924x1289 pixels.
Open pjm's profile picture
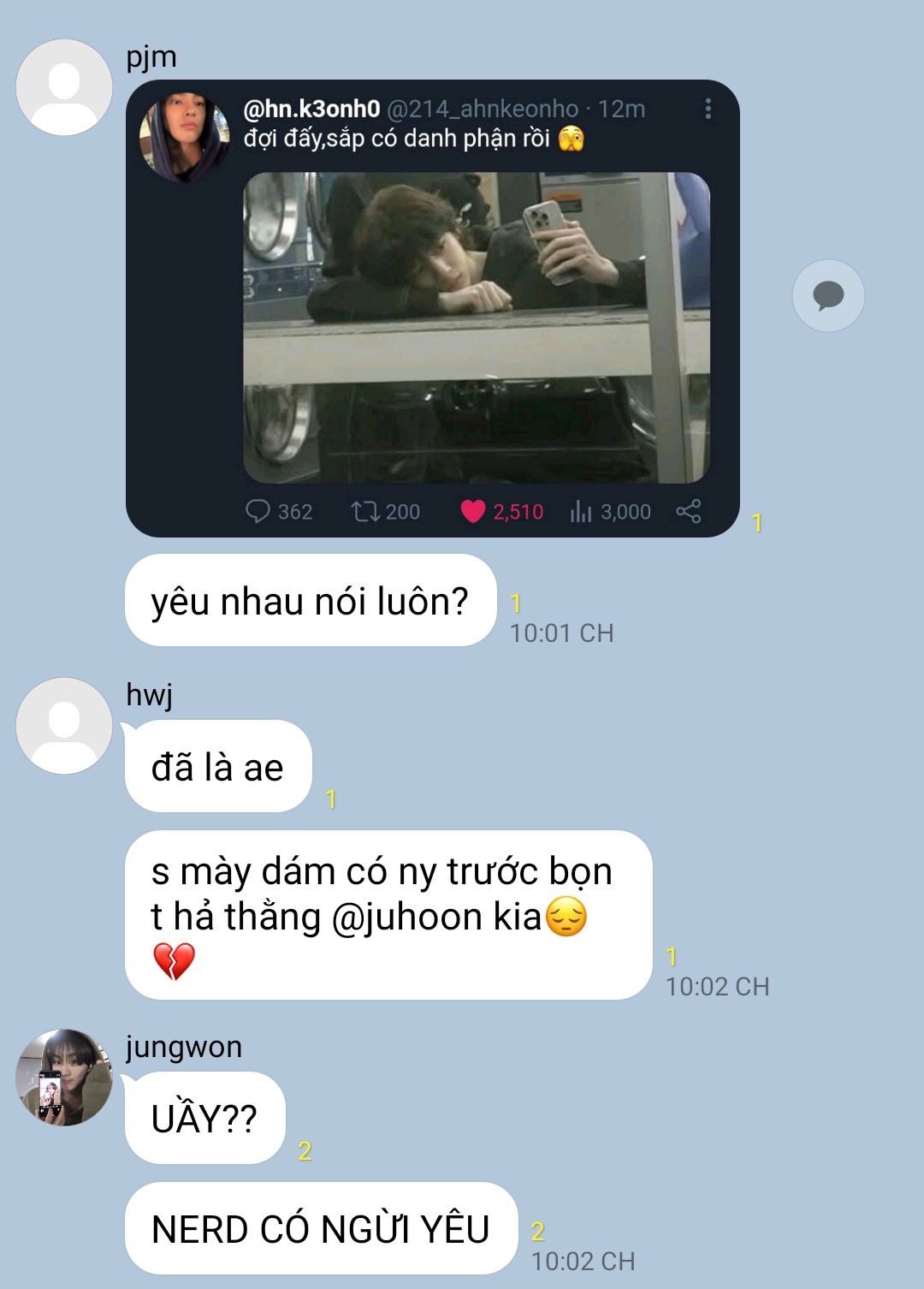[x=64, y=87]
